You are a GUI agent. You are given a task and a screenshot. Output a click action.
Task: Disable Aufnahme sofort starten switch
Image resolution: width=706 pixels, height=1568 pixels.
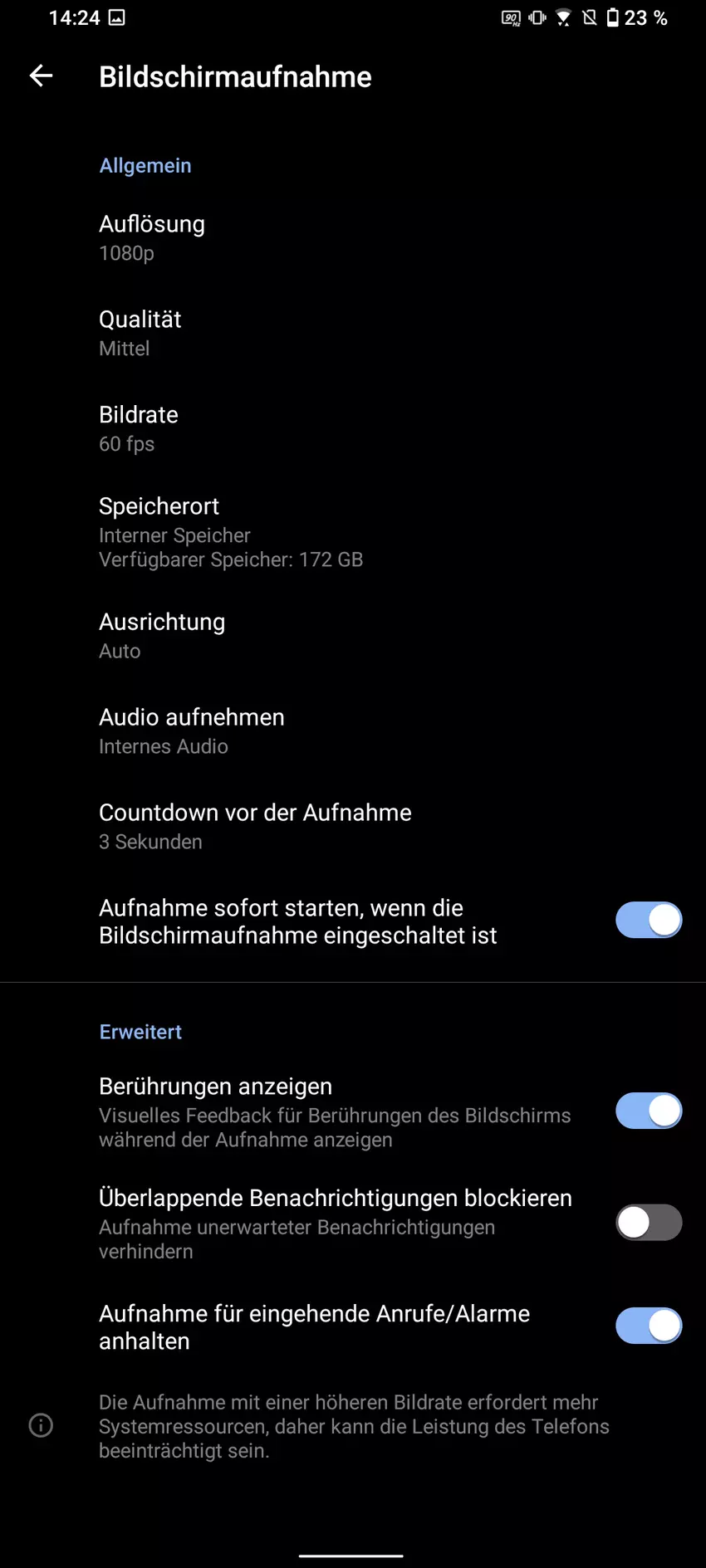coord(648,921)
